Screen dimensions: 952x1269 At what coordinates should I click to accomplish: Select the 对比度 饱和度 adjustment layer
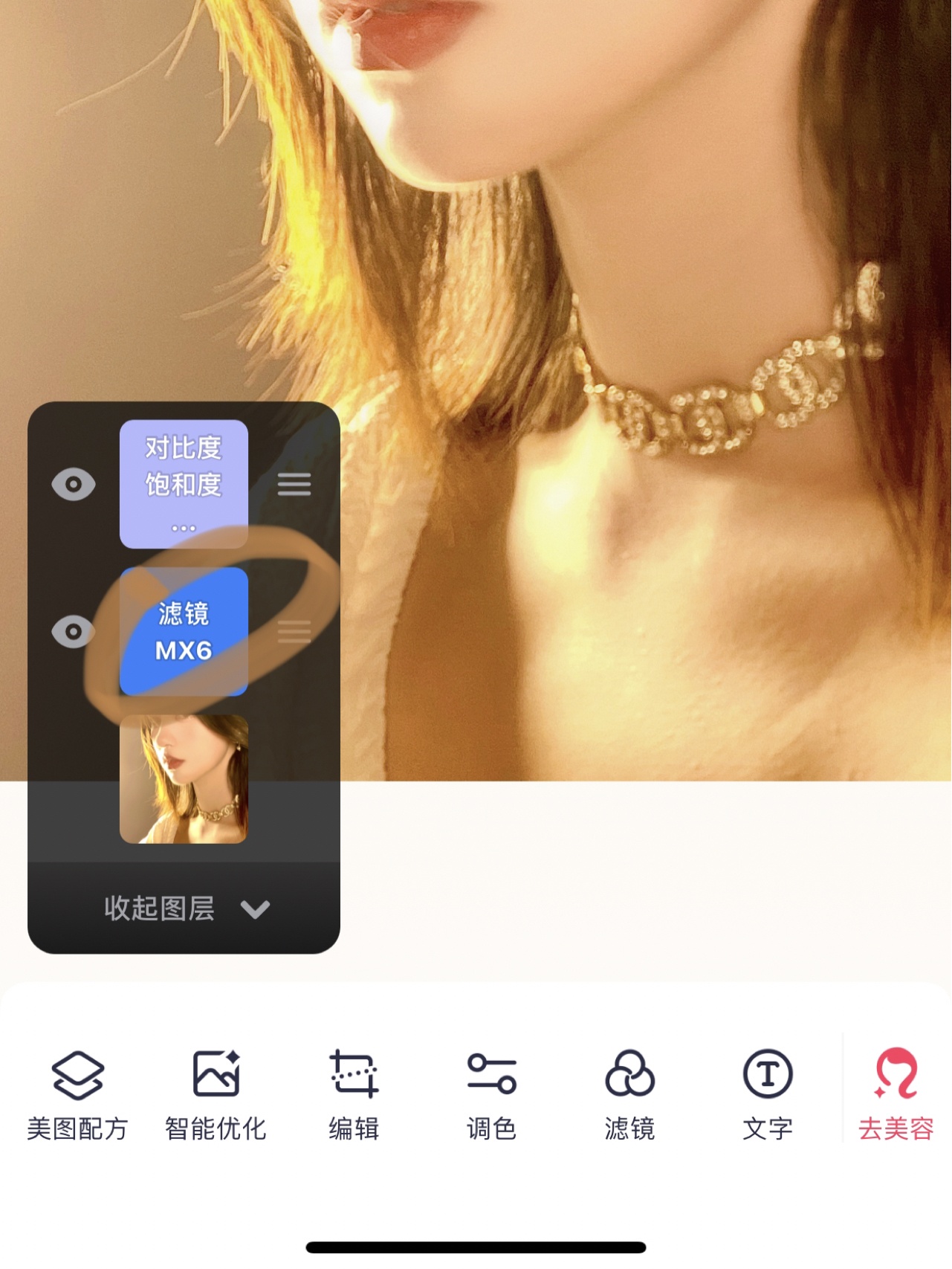pyautogui.click(x=184, y=484)
